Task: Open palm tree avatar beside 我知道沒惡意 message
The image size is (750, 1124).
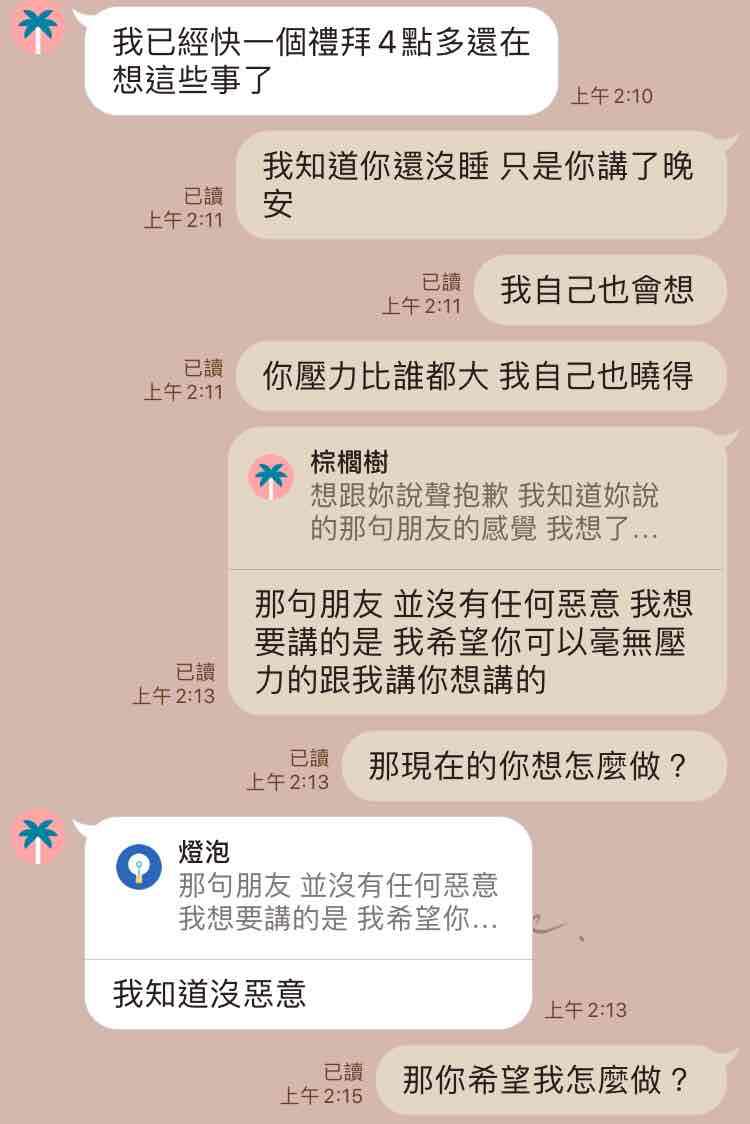Action: pyautogui.click(x=38, y=838)
